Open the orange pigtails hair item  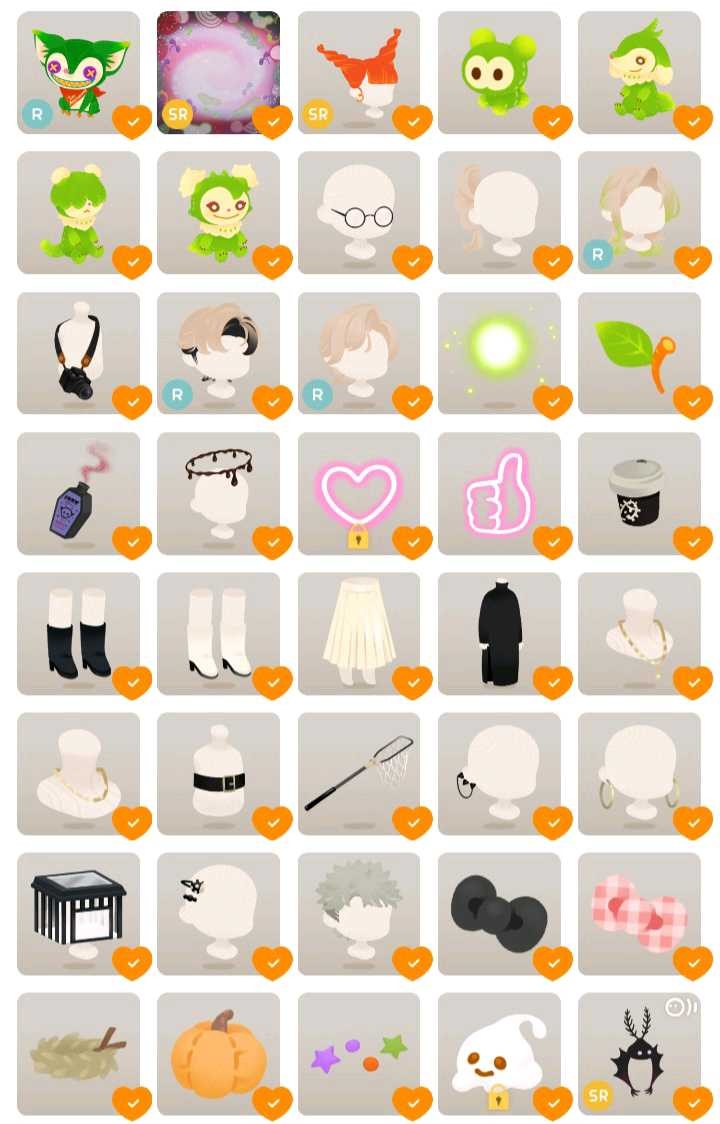359,72
